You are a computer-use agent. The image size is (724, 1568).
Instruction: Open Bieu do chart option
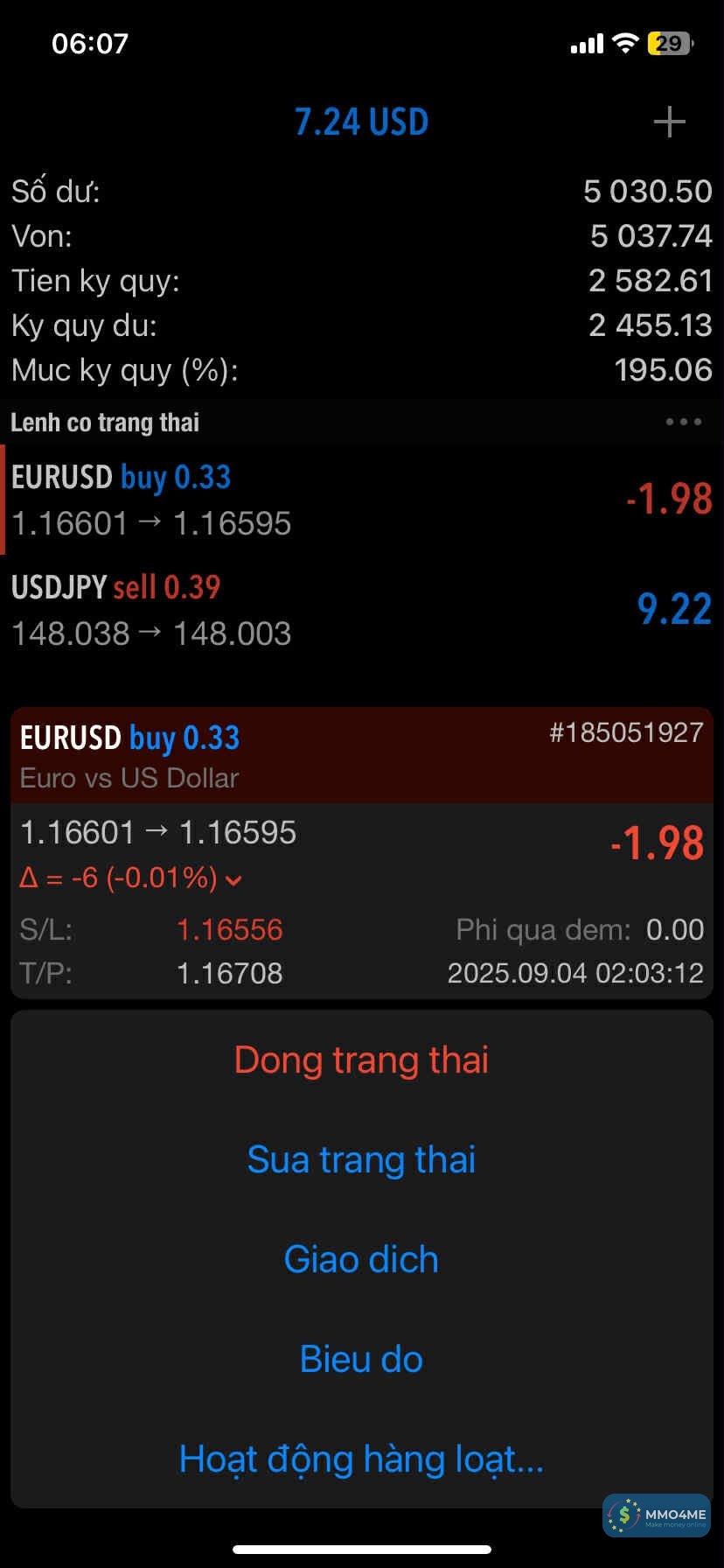(x=361, y=1359)
